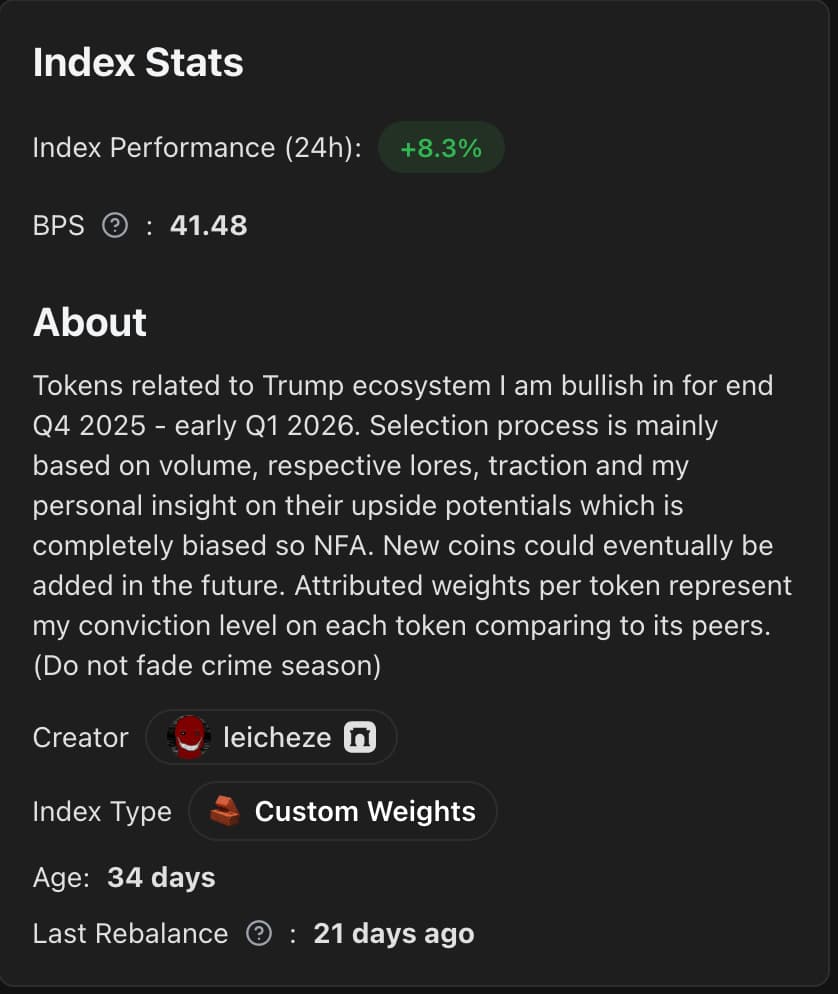Click the About section heading
The image size is (838, 994).
click(90, 322)
